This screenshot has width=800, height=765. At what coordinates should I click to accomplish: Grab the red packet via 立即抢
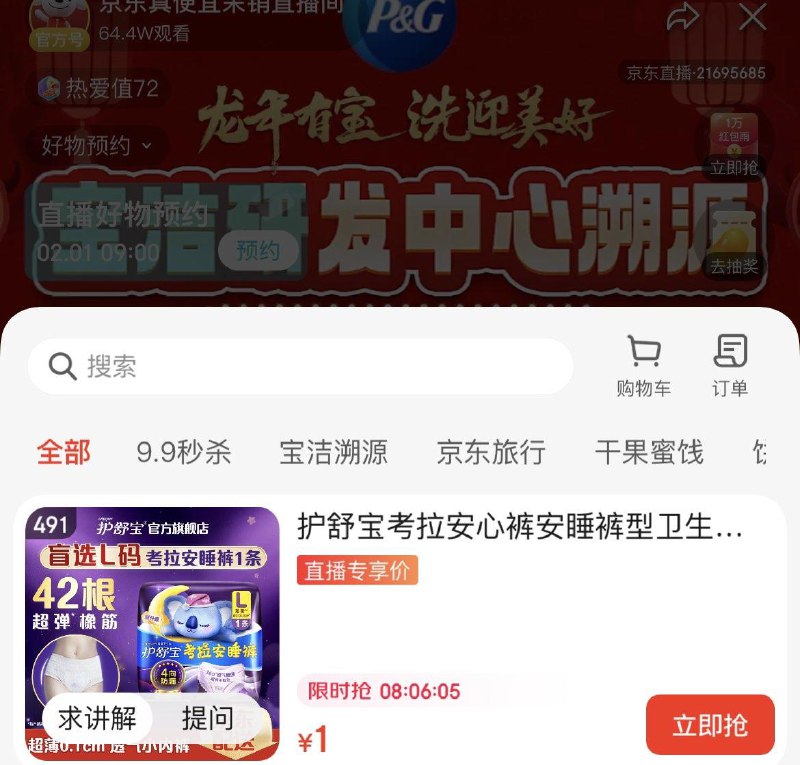733,146
